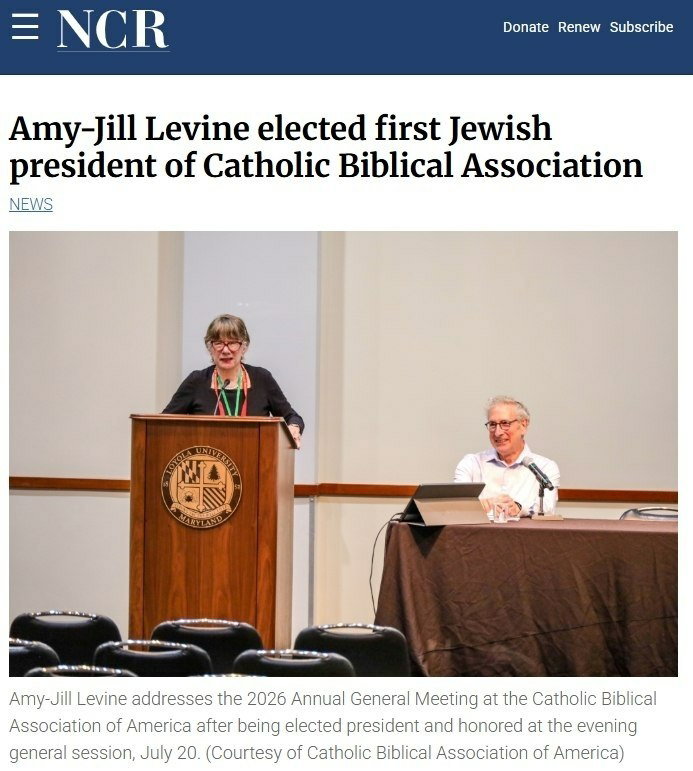Tap the Renew link
Image resolution: width=693 pixels, height=771 pixels.
(x=579, y=27)
